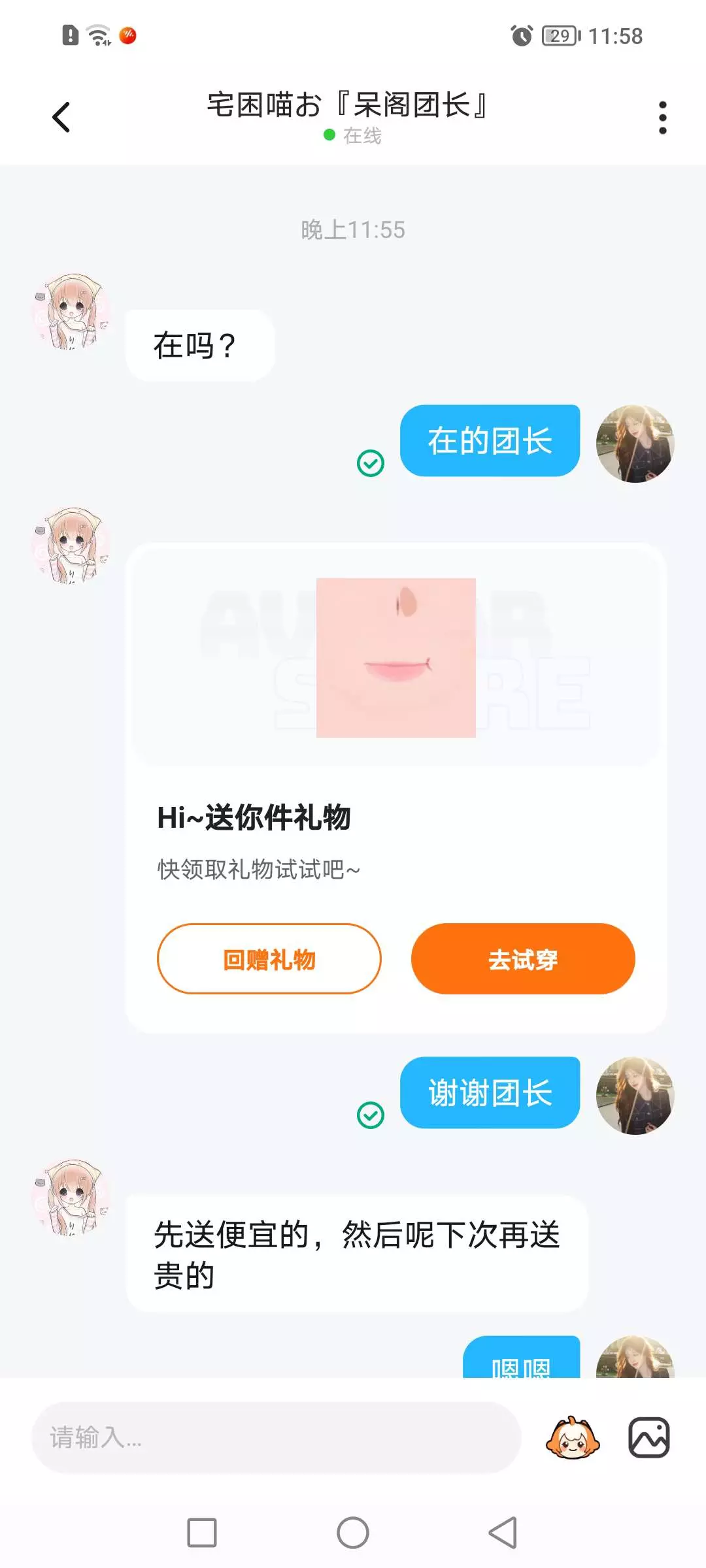Open the image attachment picker
This screenshot has width=706, height=1568.
(x=649, y=1437)
